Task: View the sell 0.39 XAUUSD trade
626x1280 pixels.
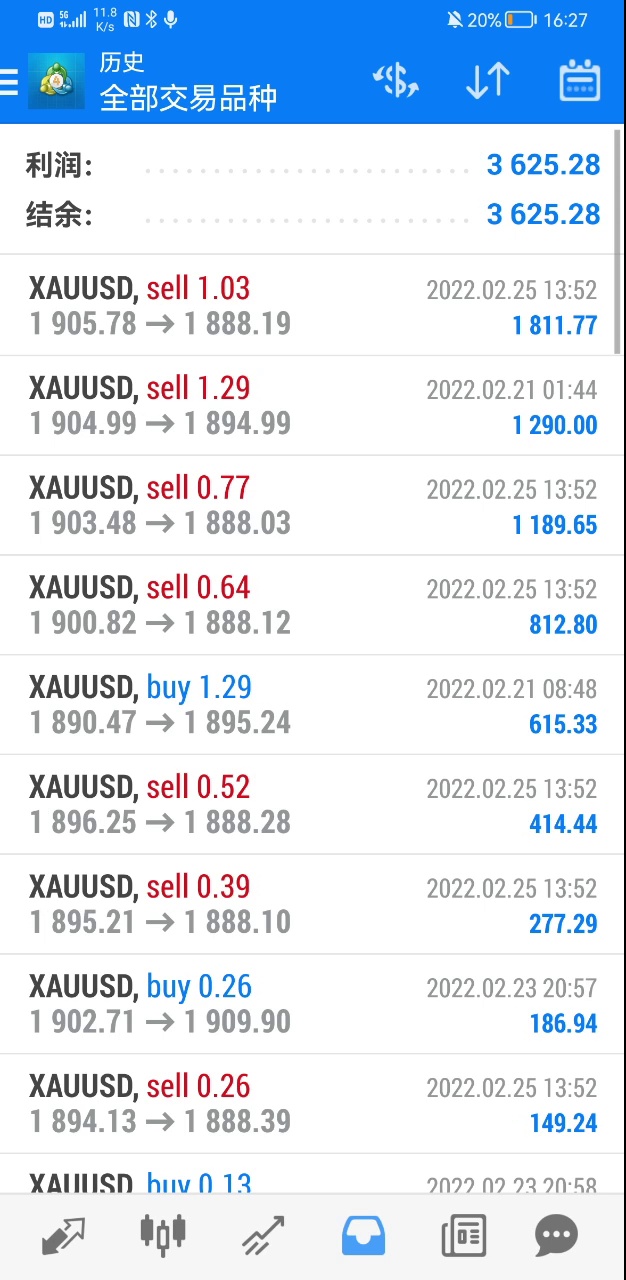Action: tap(312, 905)
